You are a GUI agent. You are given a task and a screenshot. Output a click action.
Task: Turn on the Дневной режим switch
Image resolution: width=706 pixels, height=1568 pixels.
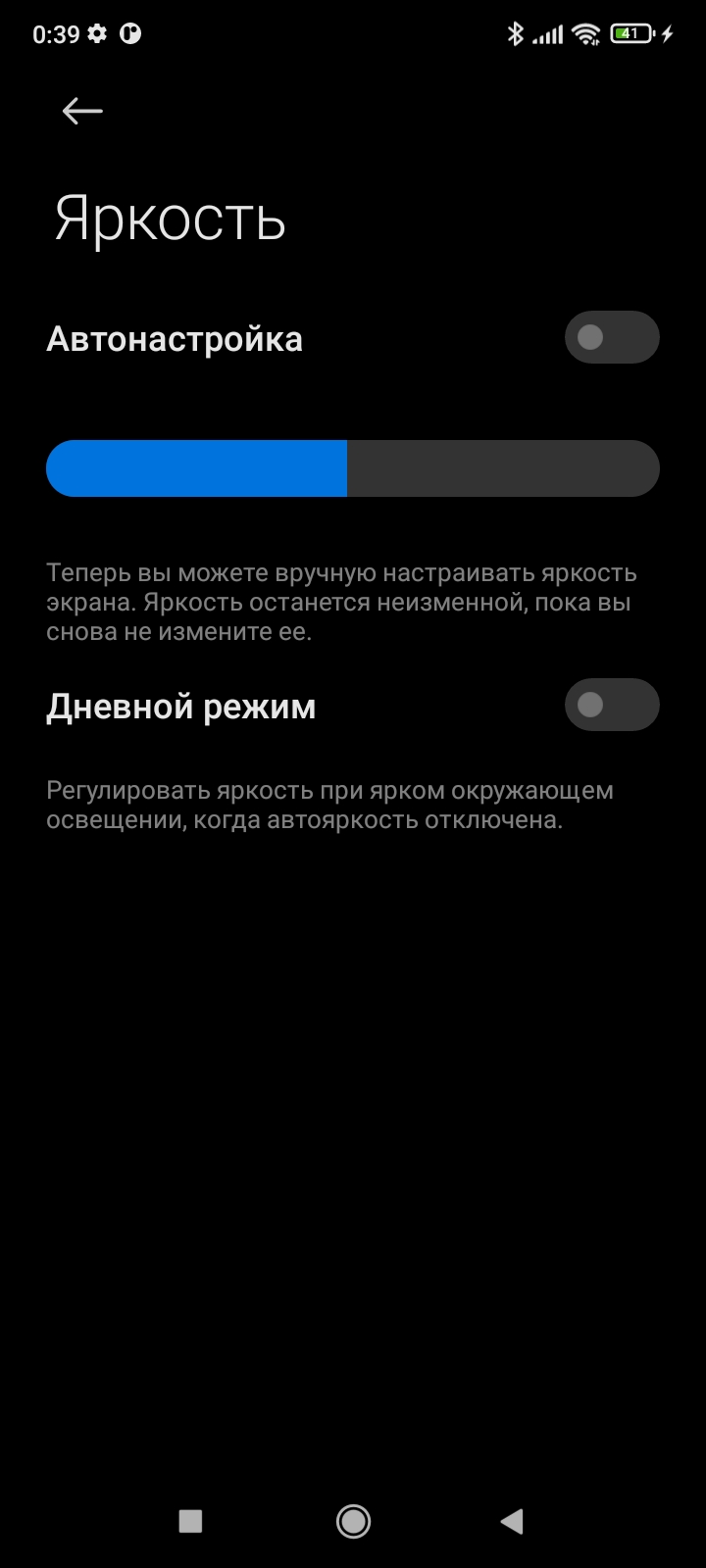coord(611,705)
